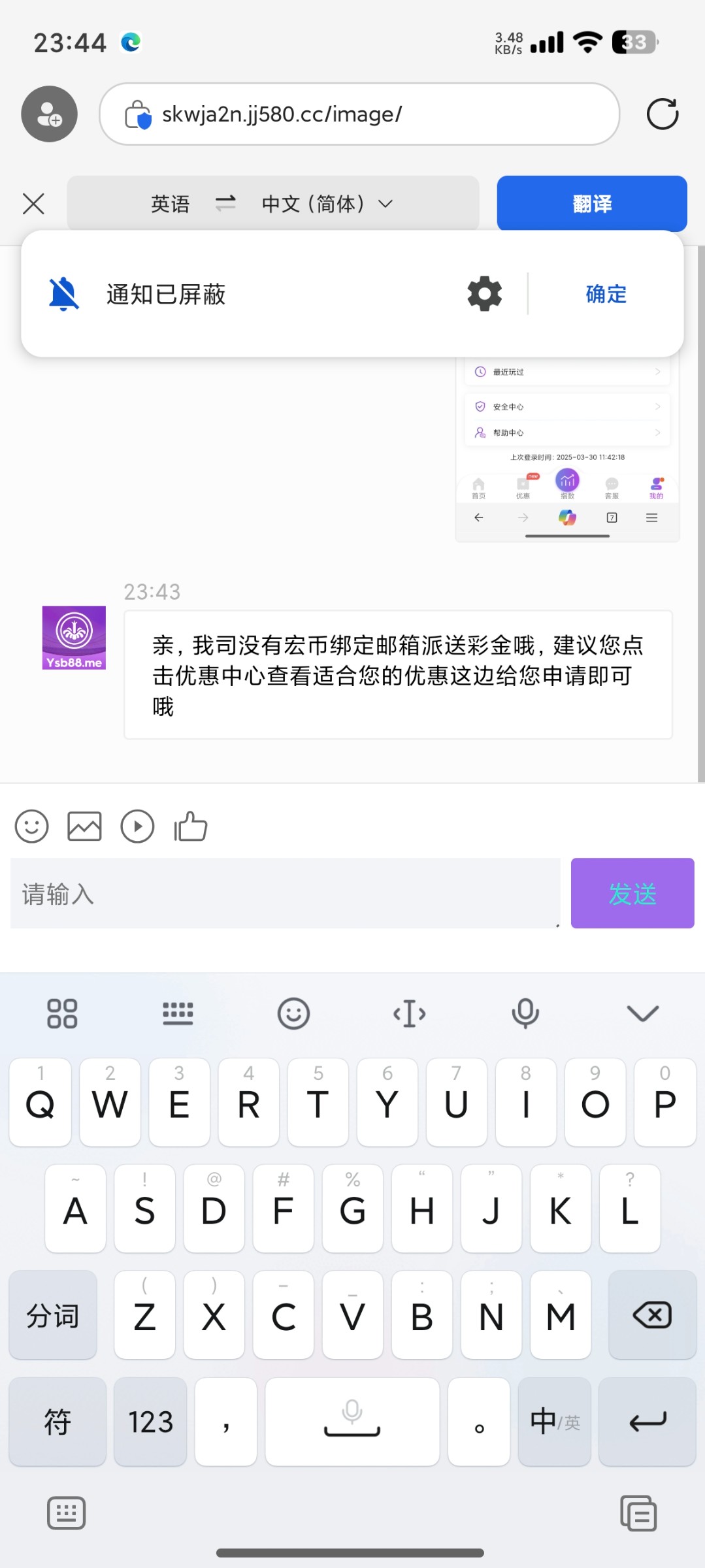Attach a picture using image icon

[x=84, y=826]
